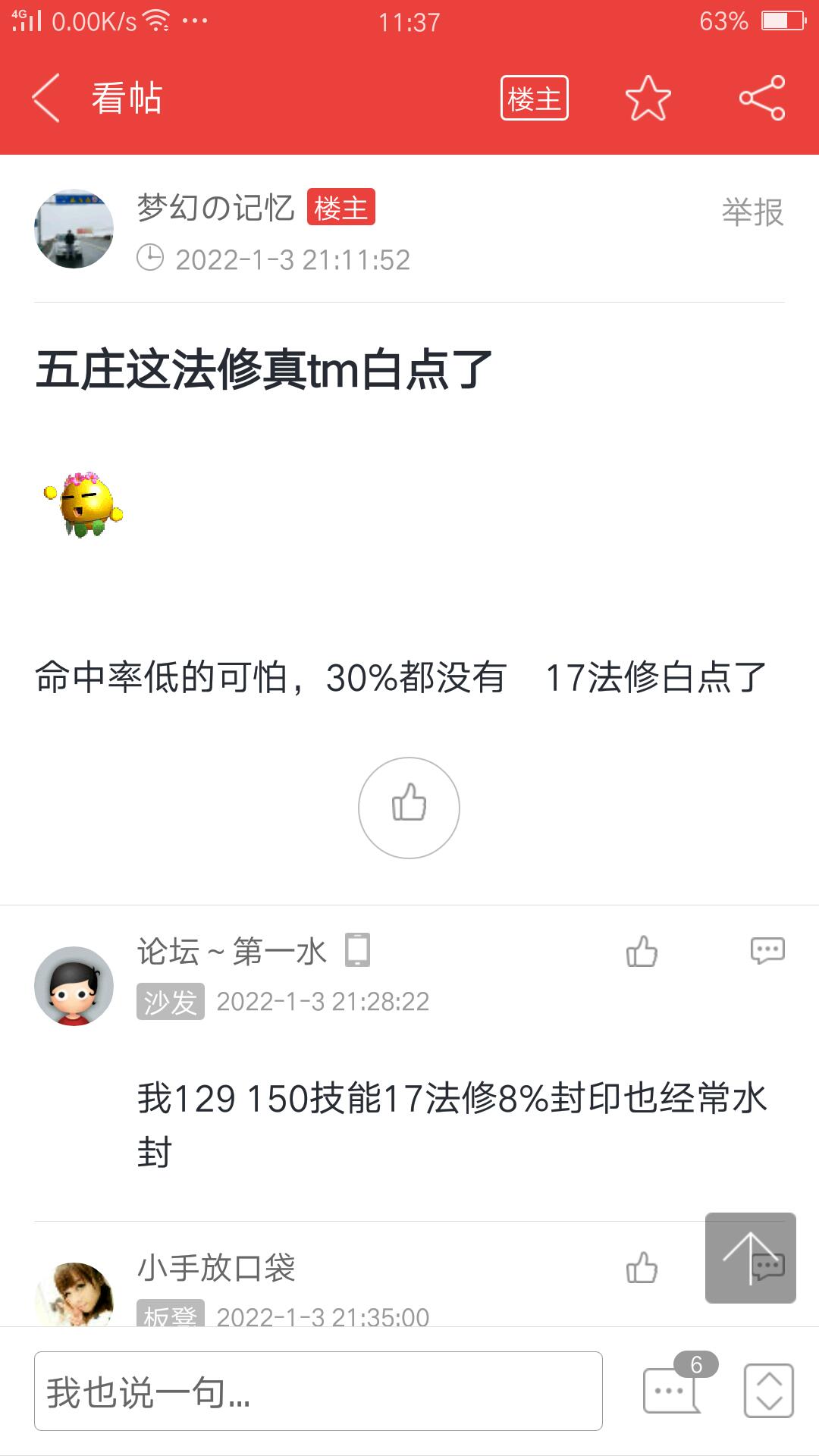
Task: Report the post via 举报
Action: point(752,212)
